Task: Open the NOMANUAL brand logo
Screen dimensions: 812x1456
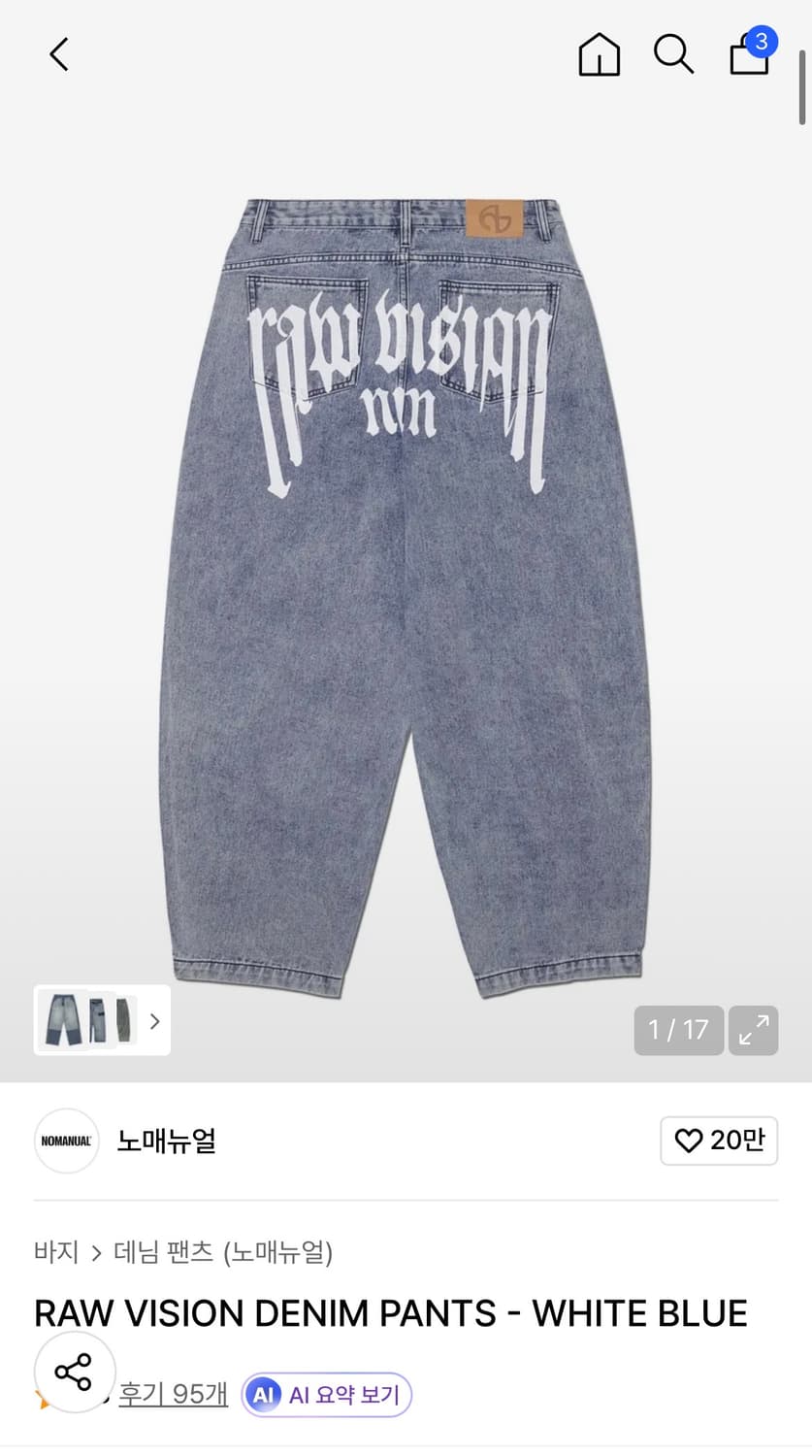Action: (66, 1142)
